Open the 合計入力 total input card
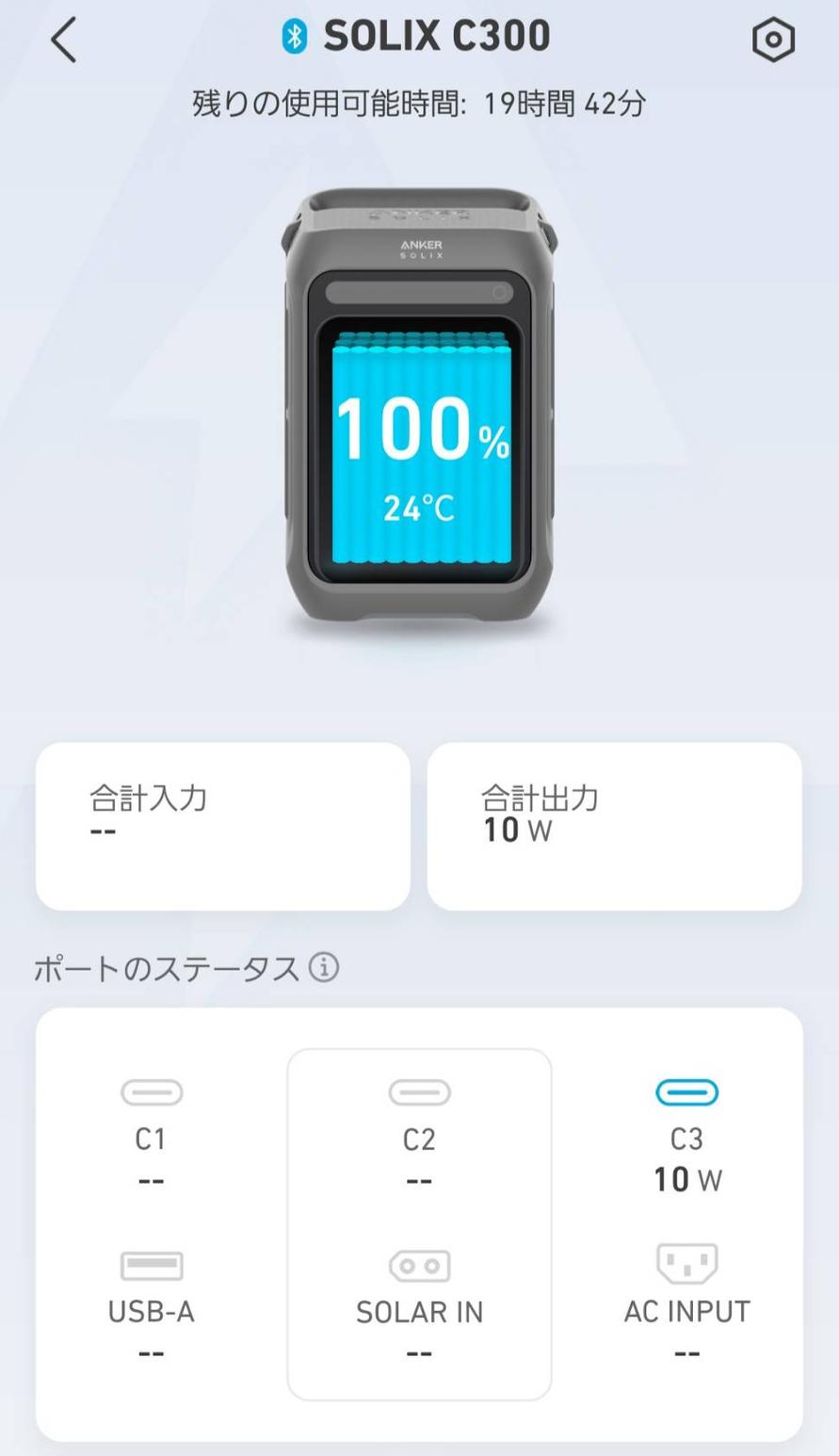 [x=223, y=826]
